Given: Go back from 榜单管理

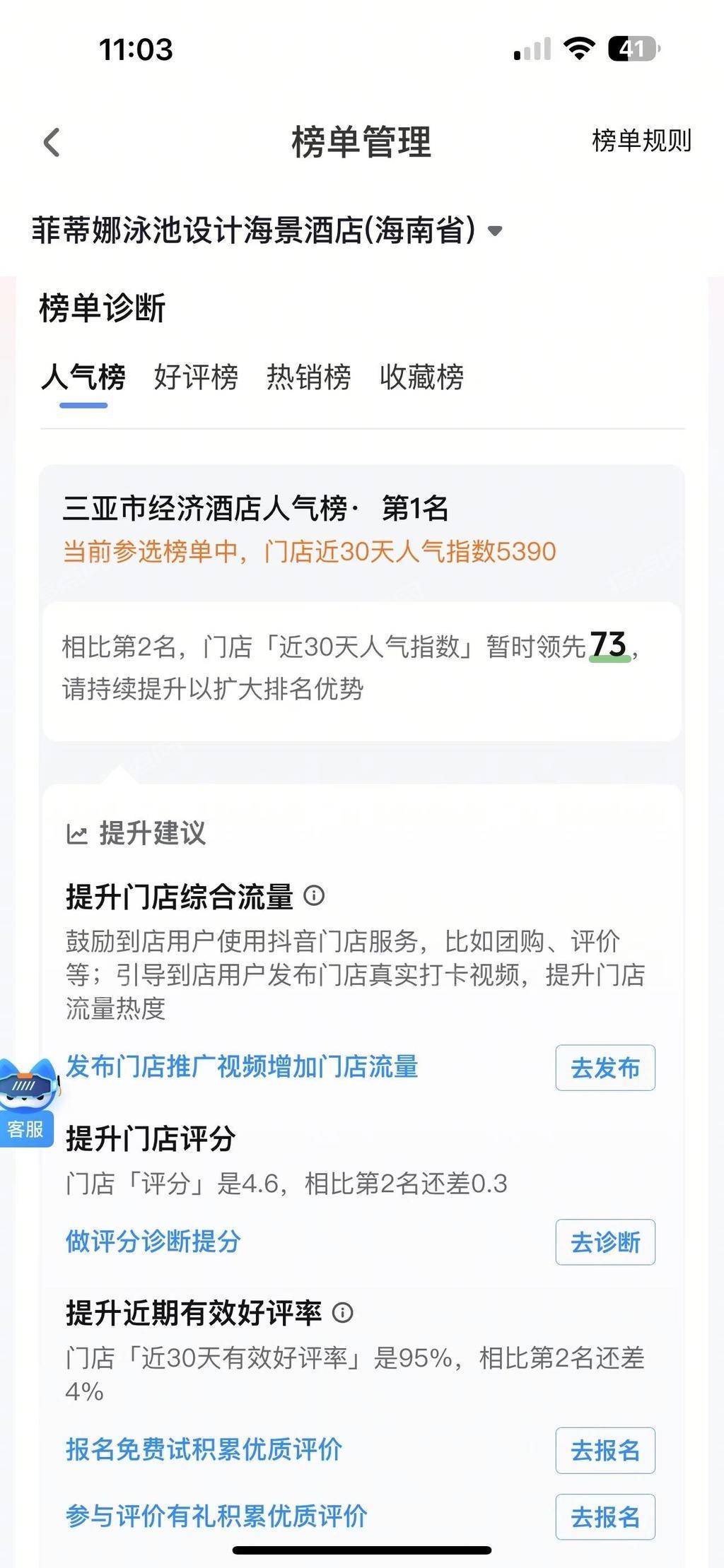Looking at the screenshot, I should click(x=52, y=142).
